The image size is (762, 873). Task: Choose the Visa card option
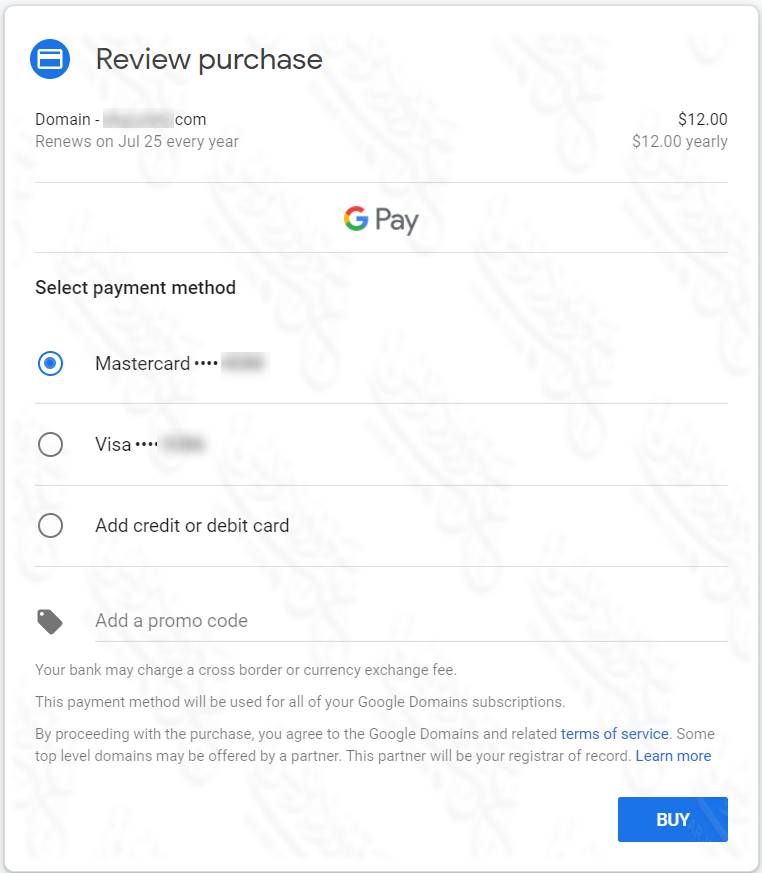coord(50,444)
